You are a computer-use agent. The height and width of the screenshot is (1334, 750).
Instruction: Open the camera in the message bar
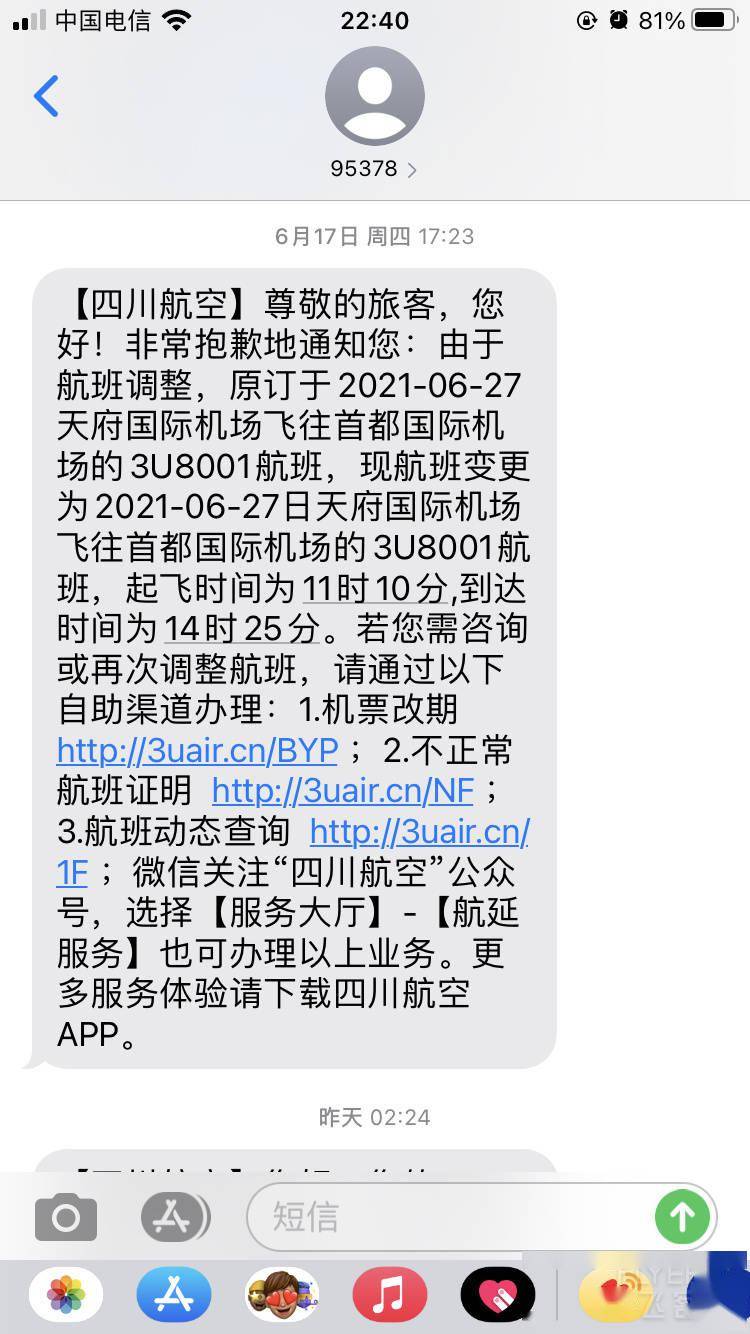point(66,1217)
